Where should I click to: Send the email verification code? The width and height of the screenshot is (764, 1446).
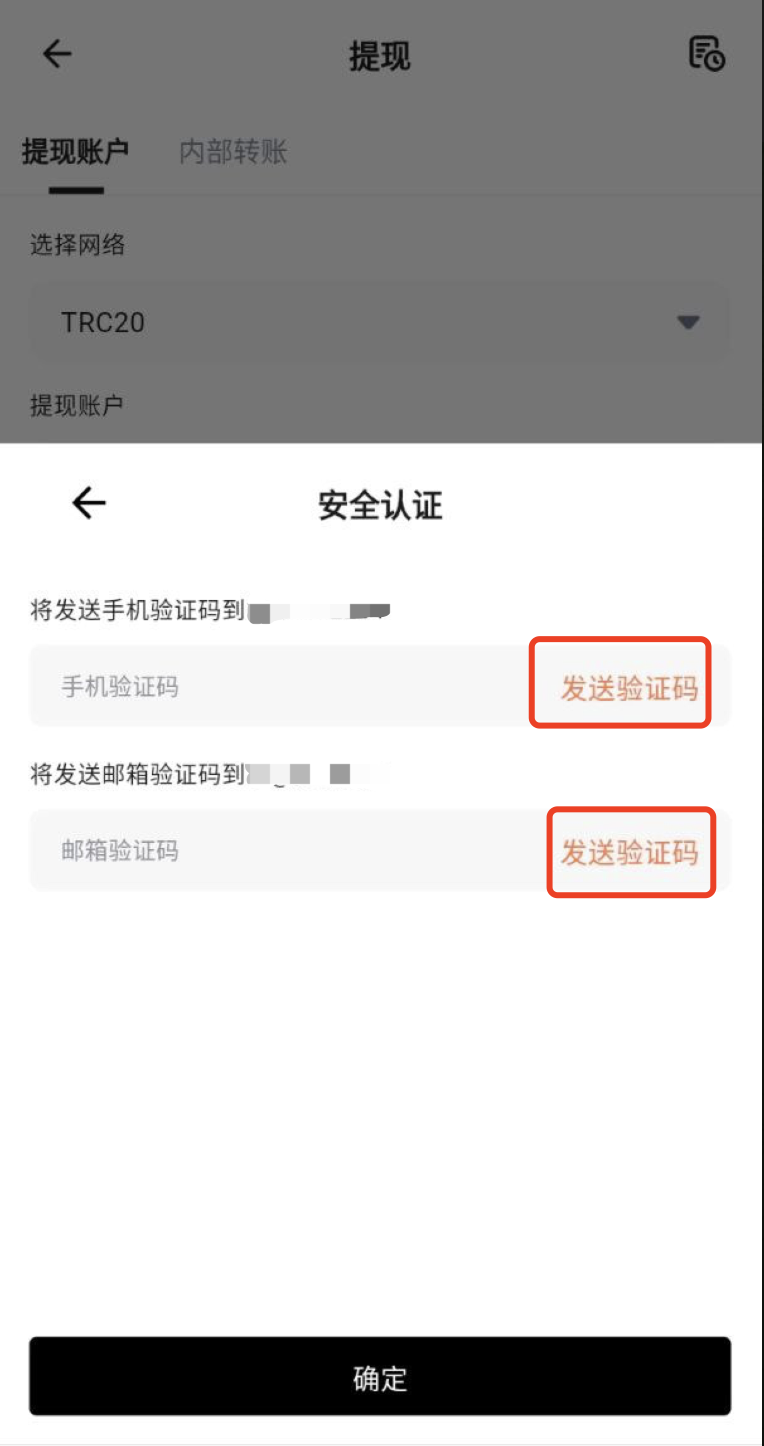tap(629, 852)
